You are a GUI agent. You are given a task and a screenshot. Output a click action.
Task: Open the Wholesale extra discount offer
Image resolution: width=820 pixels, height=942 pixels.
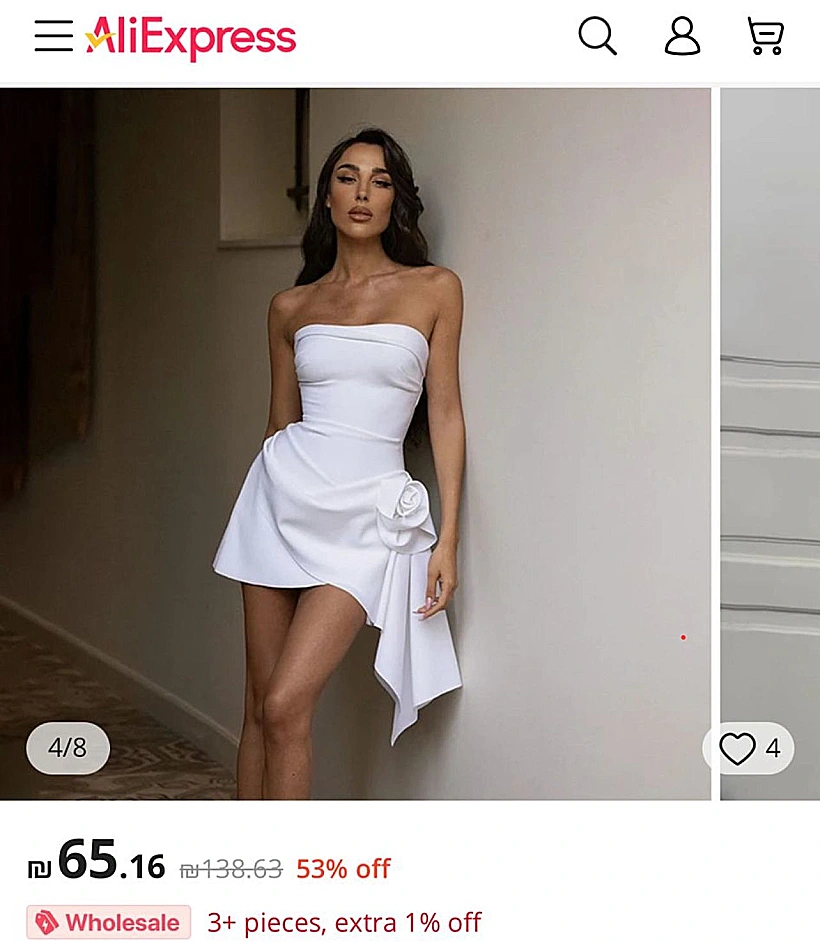click(x=108, y=922)
